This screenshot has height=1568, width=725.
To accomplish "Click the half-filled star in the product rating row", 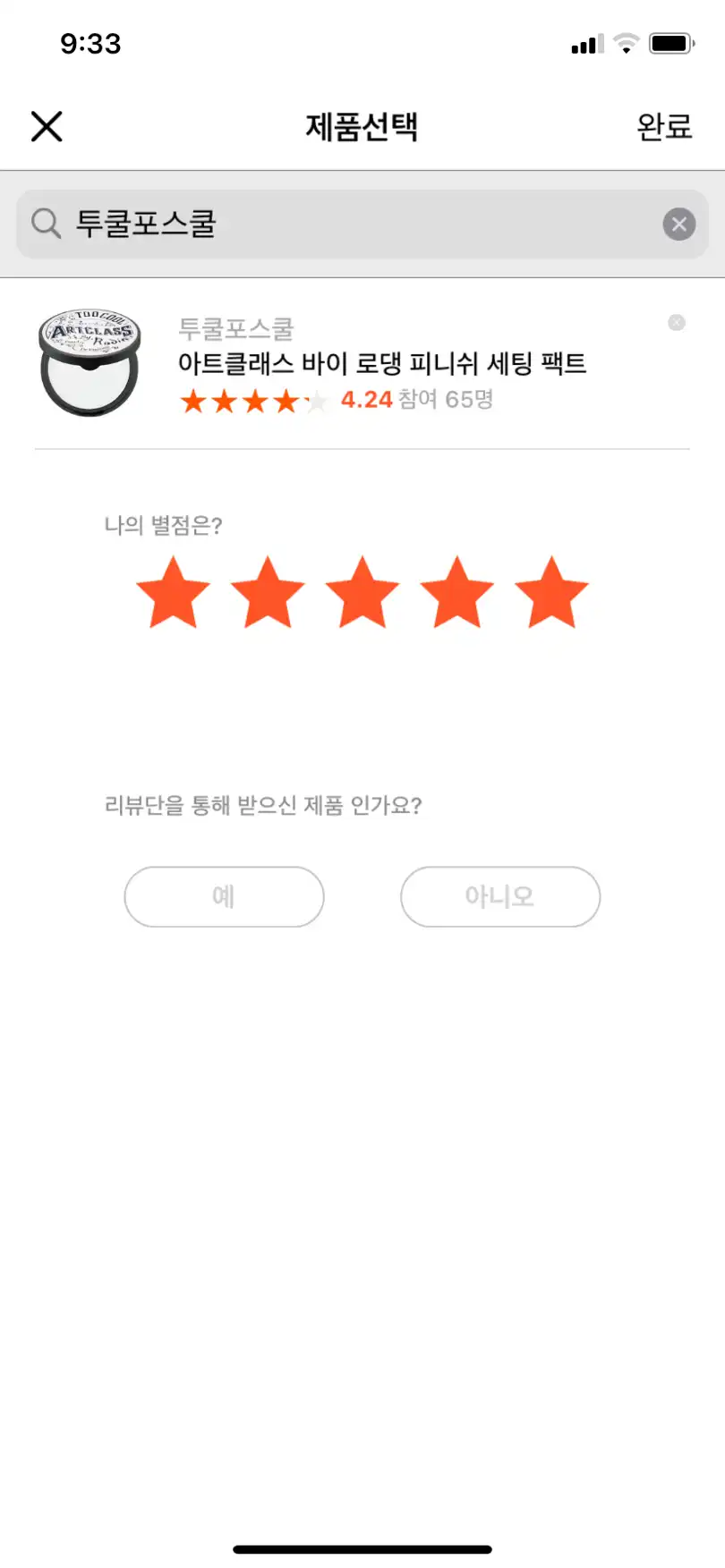I will point(315,401).
